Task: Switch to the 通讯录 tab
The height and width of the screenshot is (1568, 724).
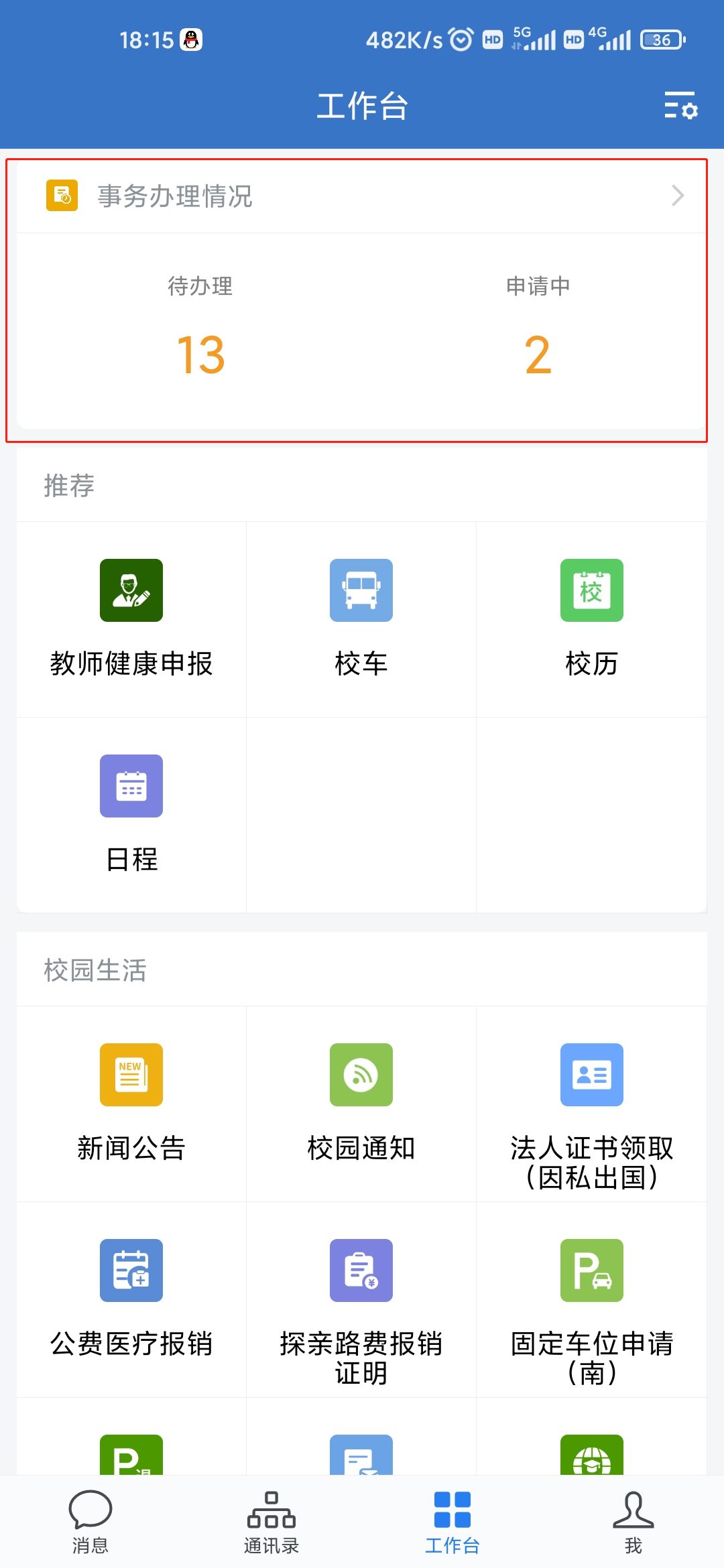Action: tap(271, 1522)
